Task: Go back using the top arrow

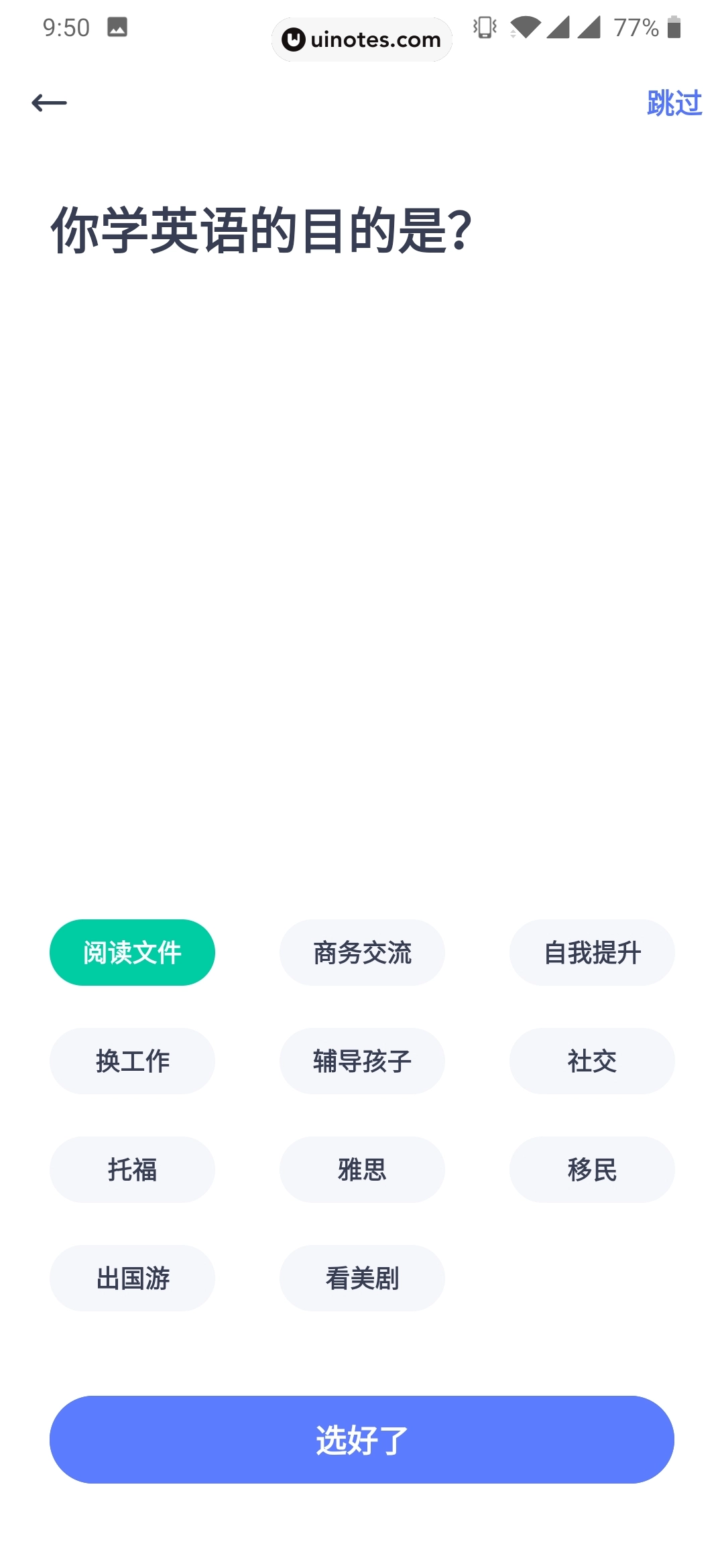Action: (x=50, y=103)
